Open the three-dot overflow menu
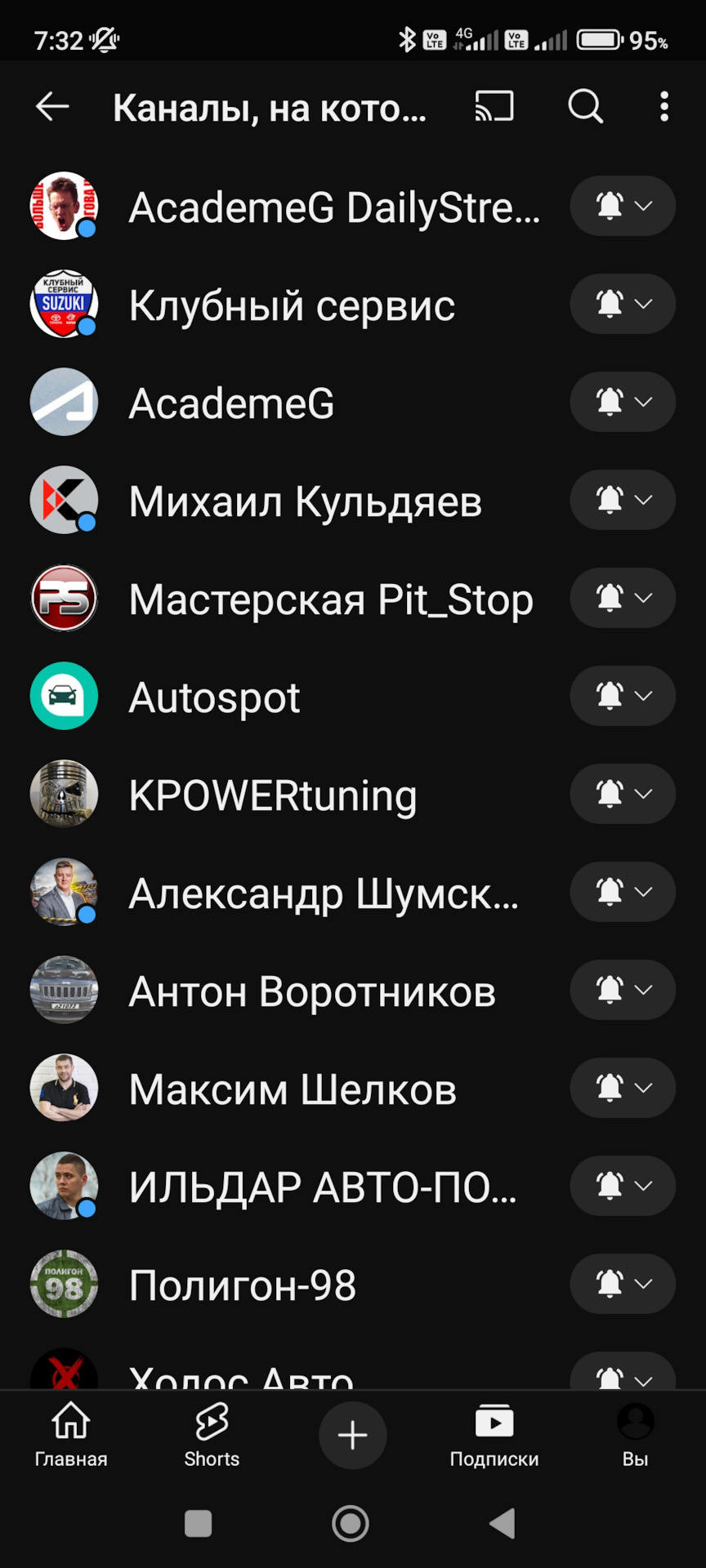The height and width of the screenshot is (1568, 706). click(664, 106)
